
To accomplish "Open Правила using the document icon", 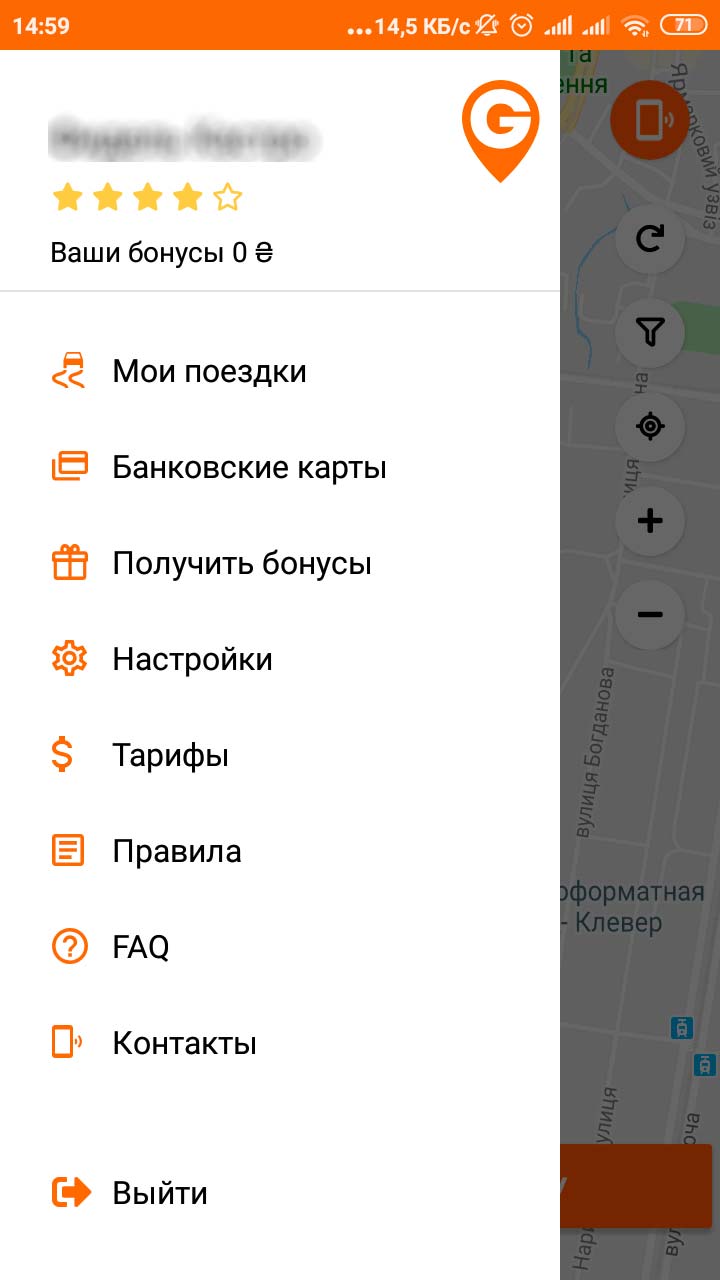I will tap(67, 850).
